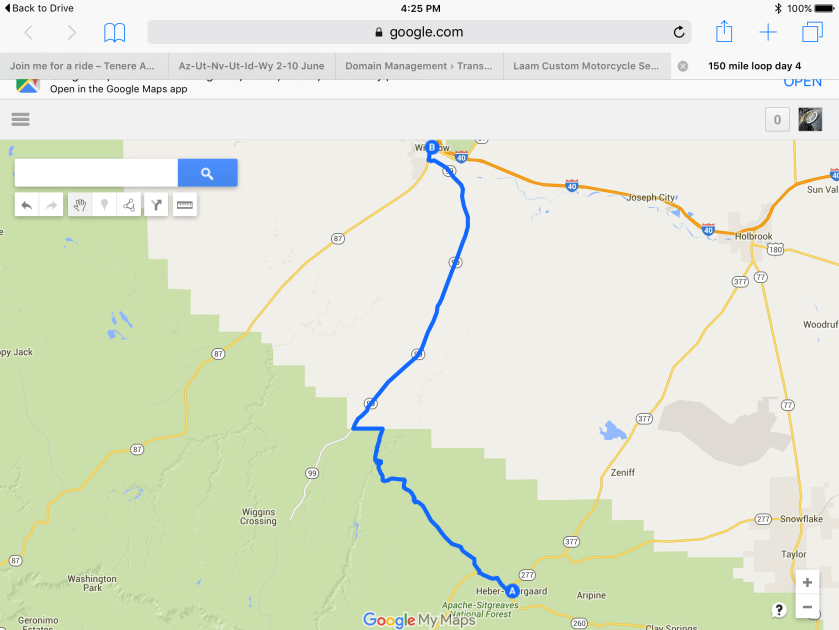
Task: Switch to the "Join me for a ride" tab
Action: [84, 66]
